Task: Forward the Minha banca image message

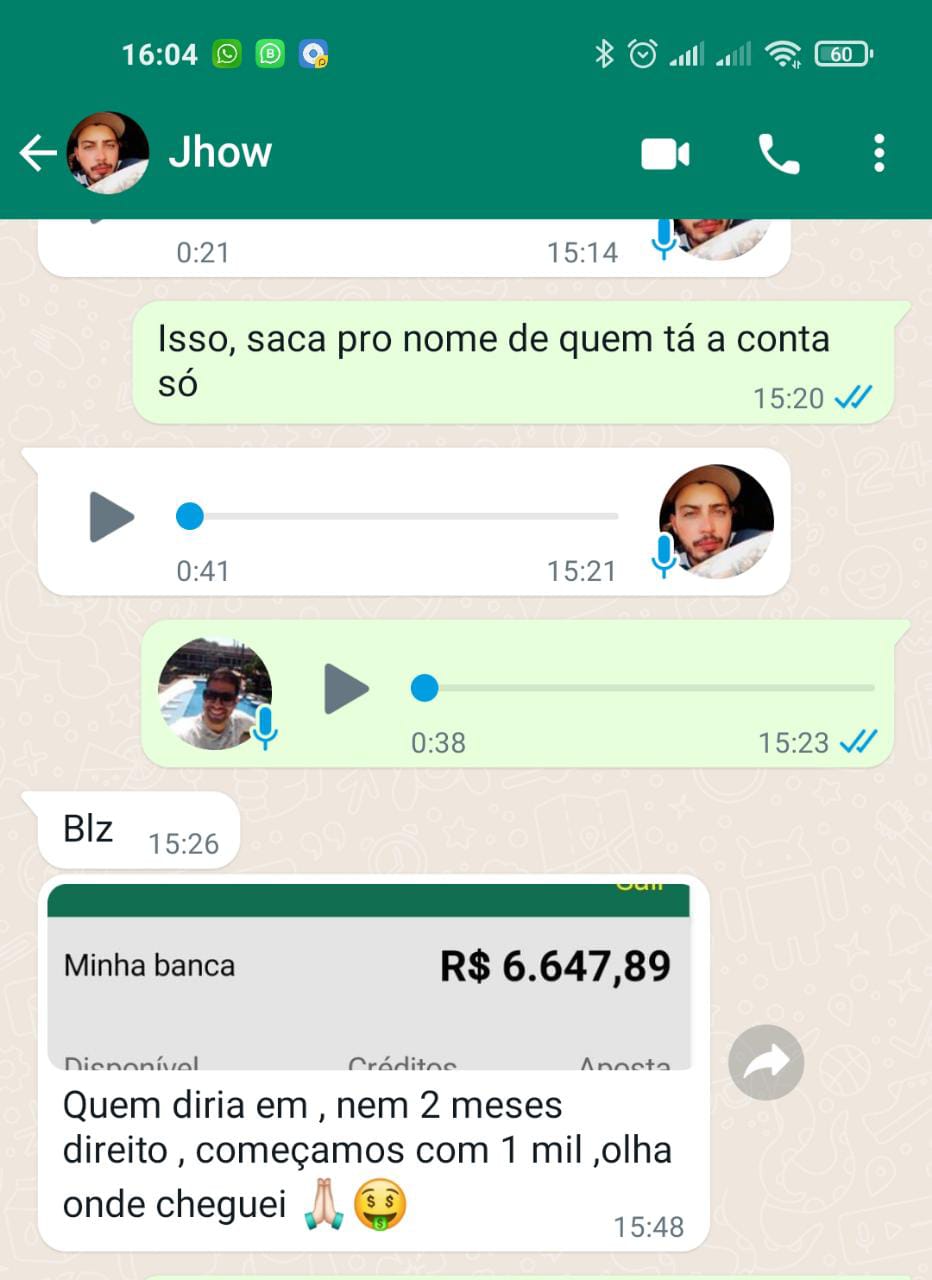Action: click(766, 1063)
